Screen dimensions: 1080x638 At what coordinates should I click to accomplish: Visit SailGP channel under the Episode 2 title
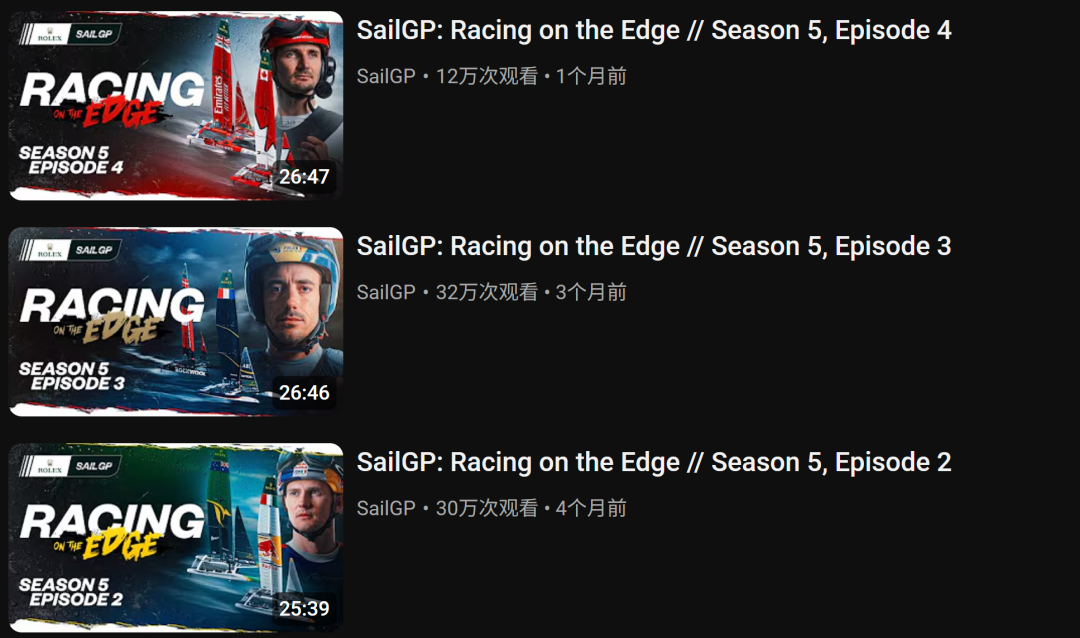(385, 508)
